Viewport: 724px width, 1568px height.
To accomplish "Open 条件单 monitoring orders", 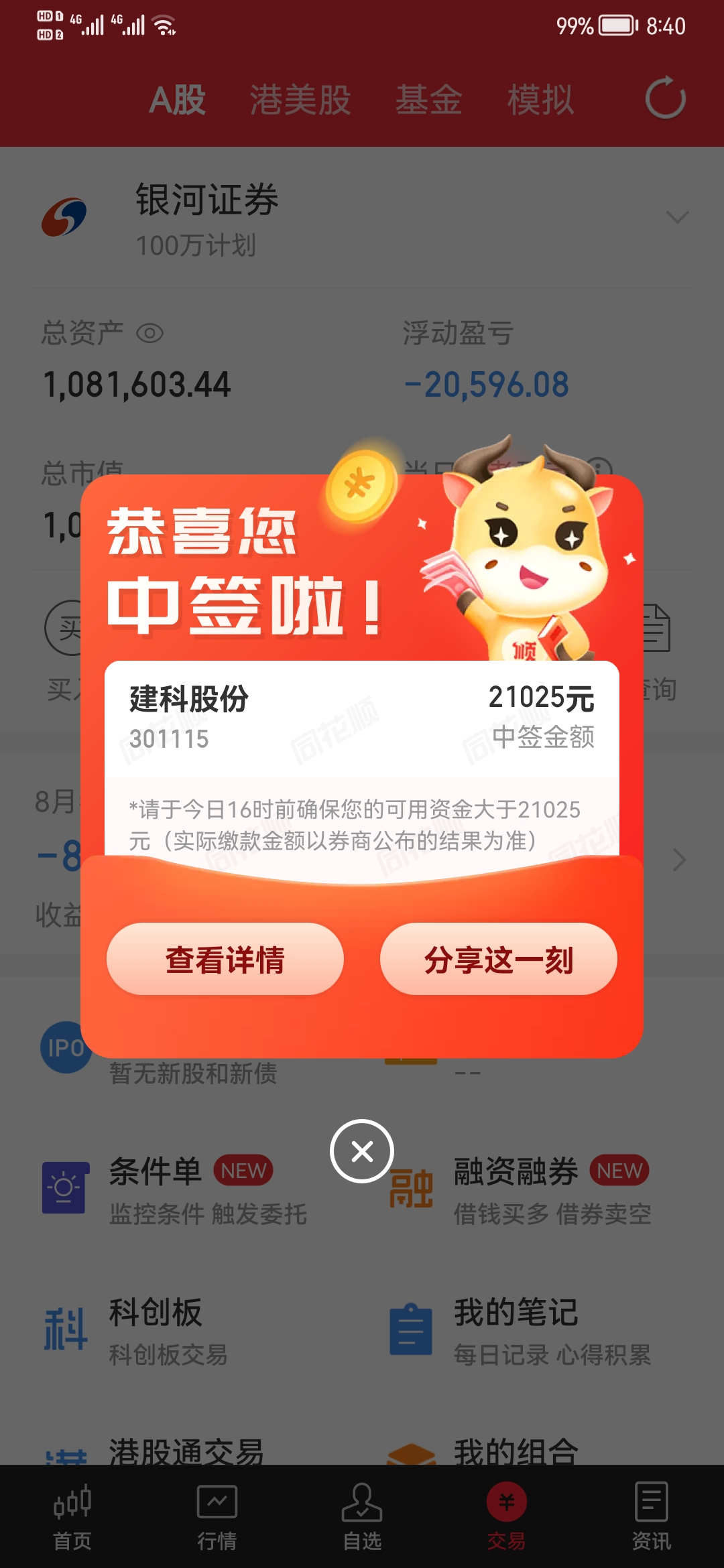I will pyautogui.click(x=174, y=1190).
